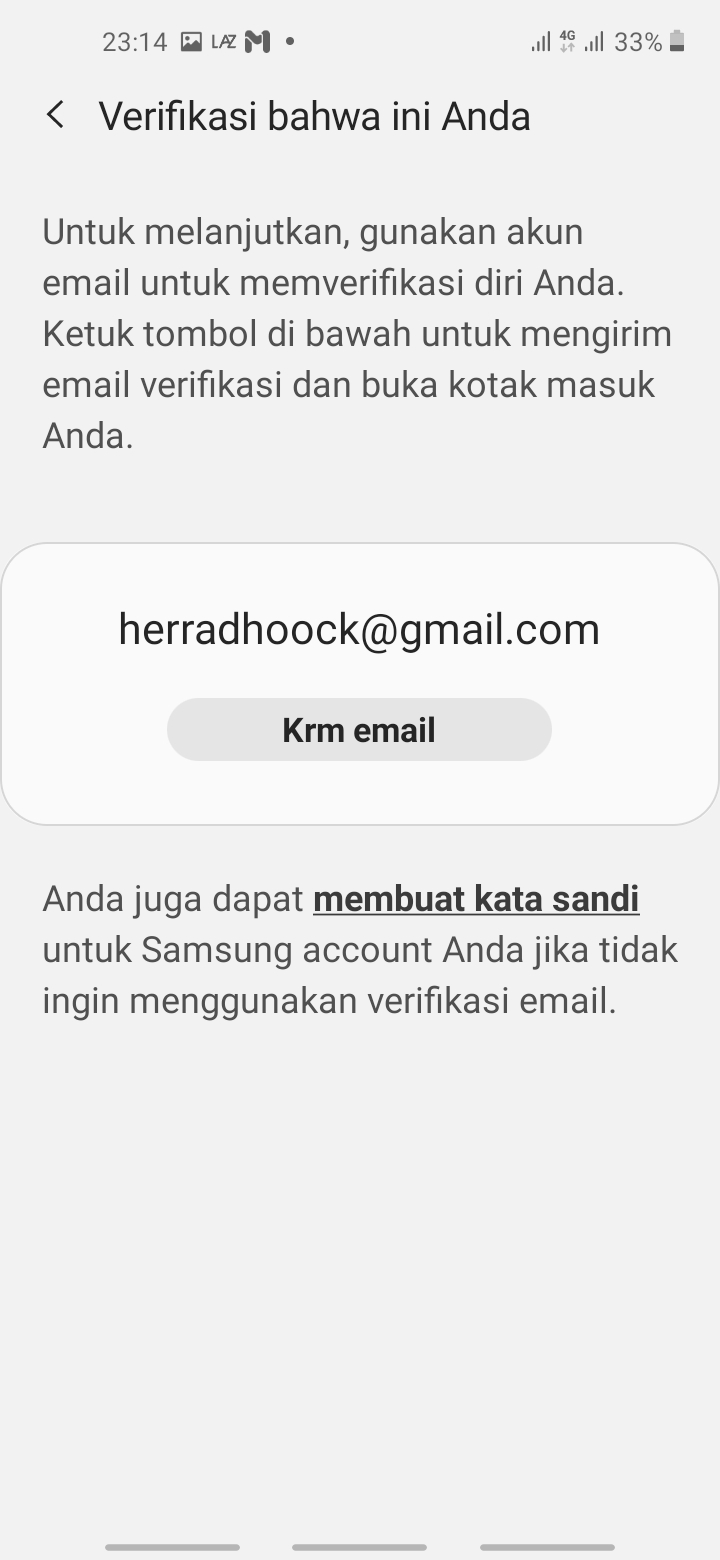Go back using the top arrow
The image size is (720, 1560).
(x=56, y=116)
